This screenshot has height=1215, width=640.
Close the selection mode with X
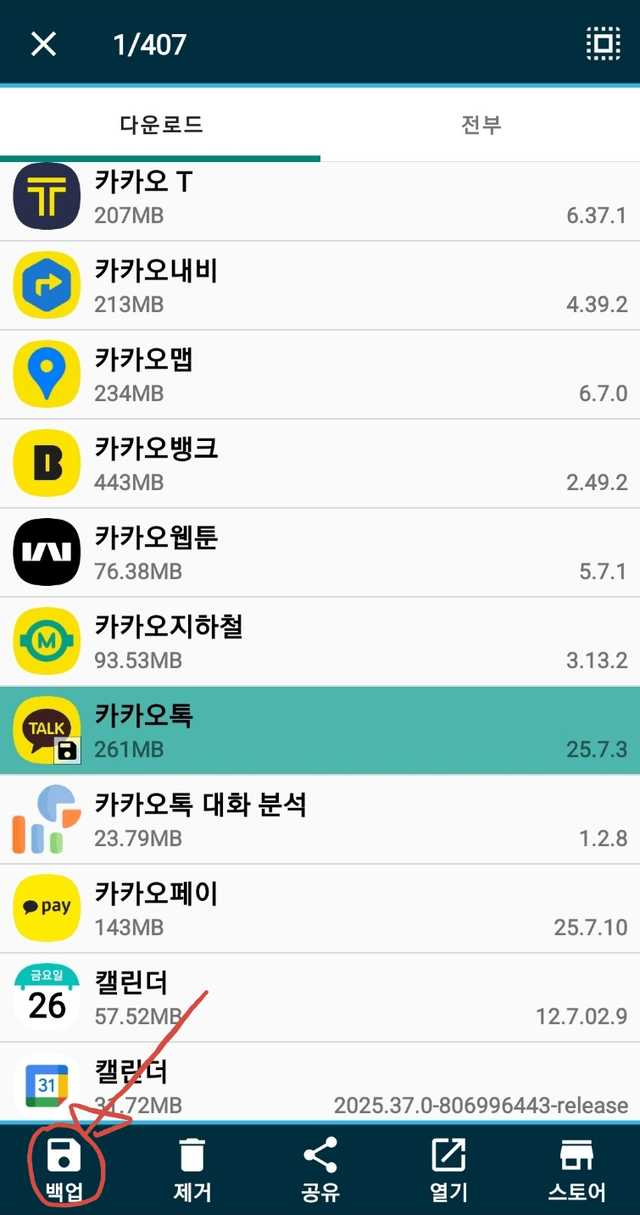tap(43, 44)
